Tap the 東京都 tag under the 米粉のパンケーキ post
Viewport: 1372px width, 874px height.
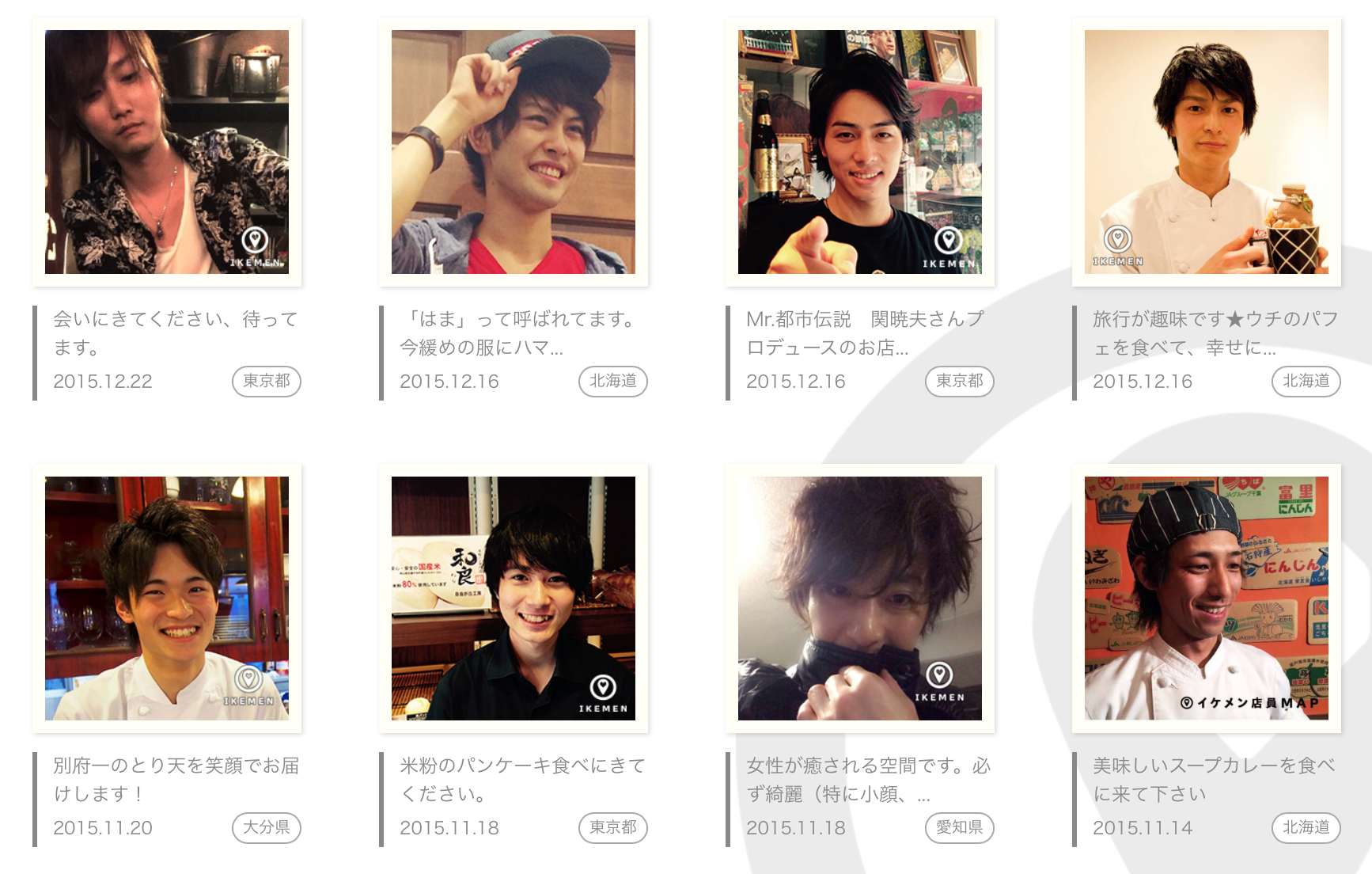[x=613, y=827]
